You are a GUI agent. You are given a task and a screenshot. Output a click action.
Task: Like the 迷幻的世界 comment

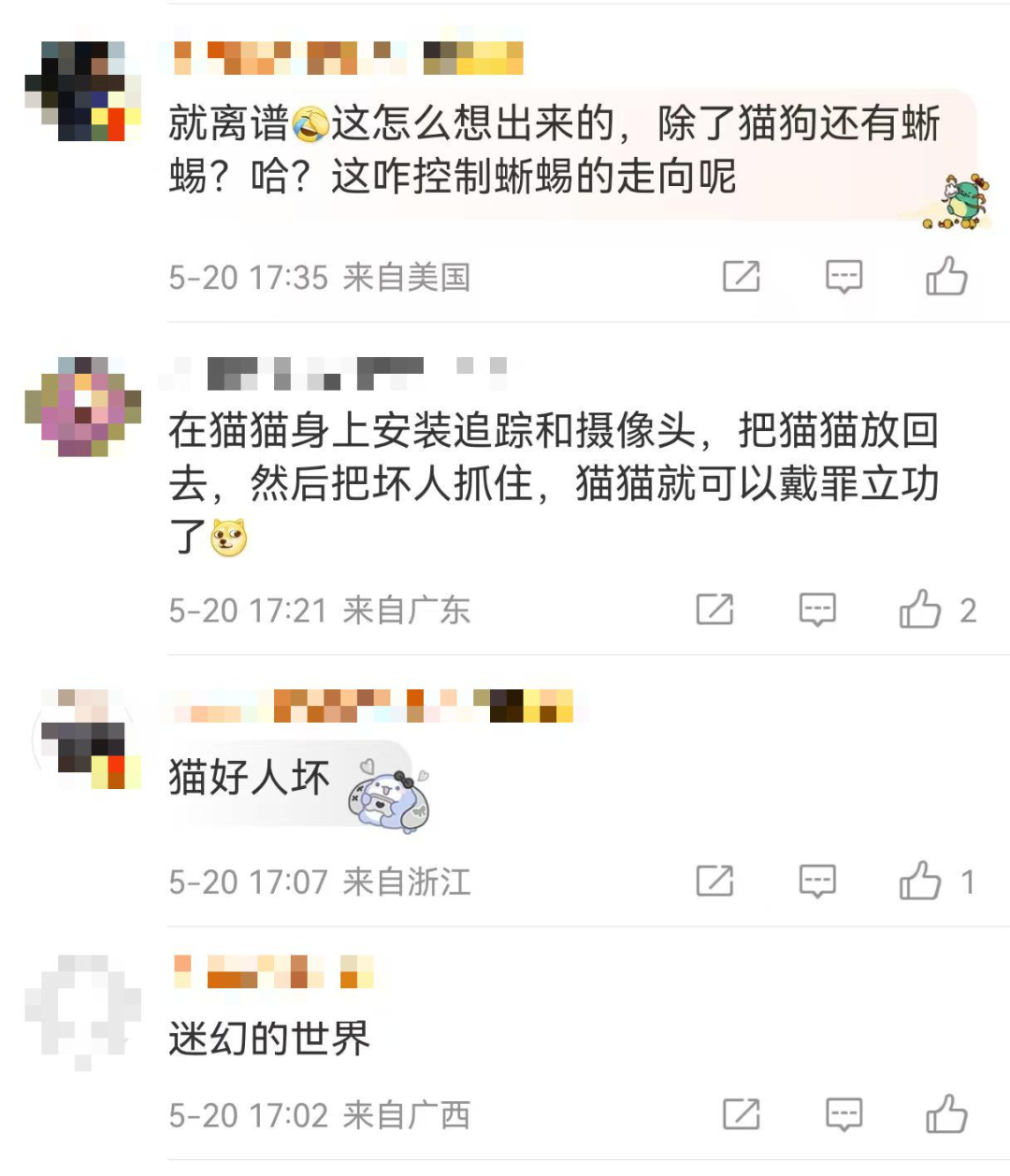pos(945,1114)
